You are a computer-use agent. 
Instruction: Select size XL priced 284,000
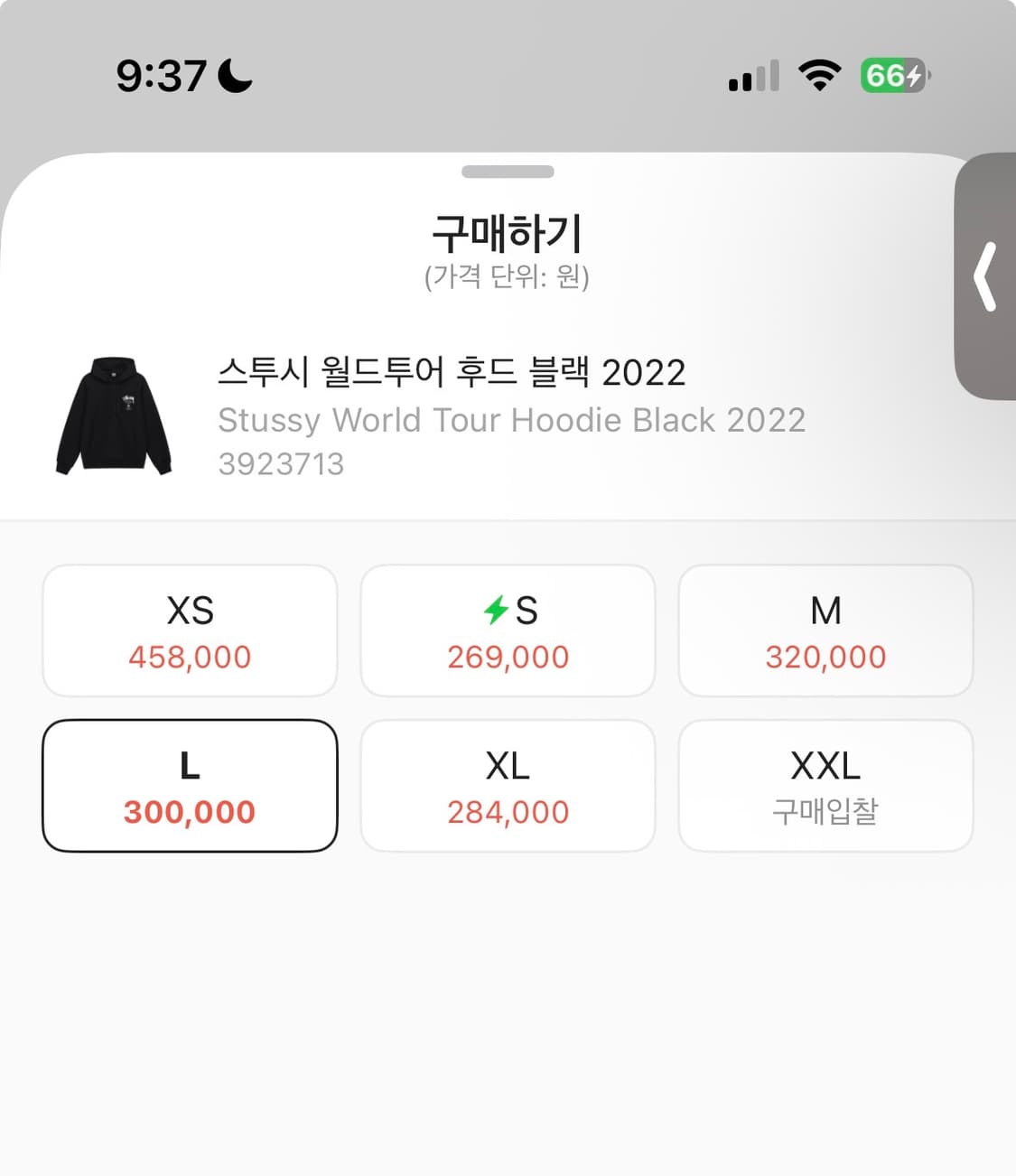(x=508, y=785)
